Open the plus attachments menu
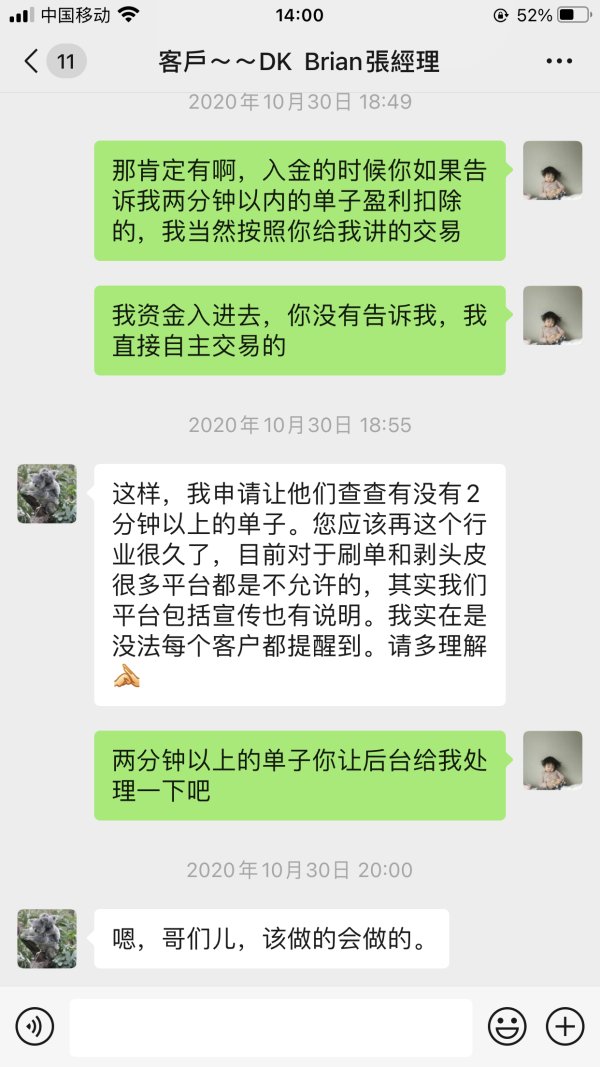The height and width of the screenshot is (1067, 600). point(565,1026)
